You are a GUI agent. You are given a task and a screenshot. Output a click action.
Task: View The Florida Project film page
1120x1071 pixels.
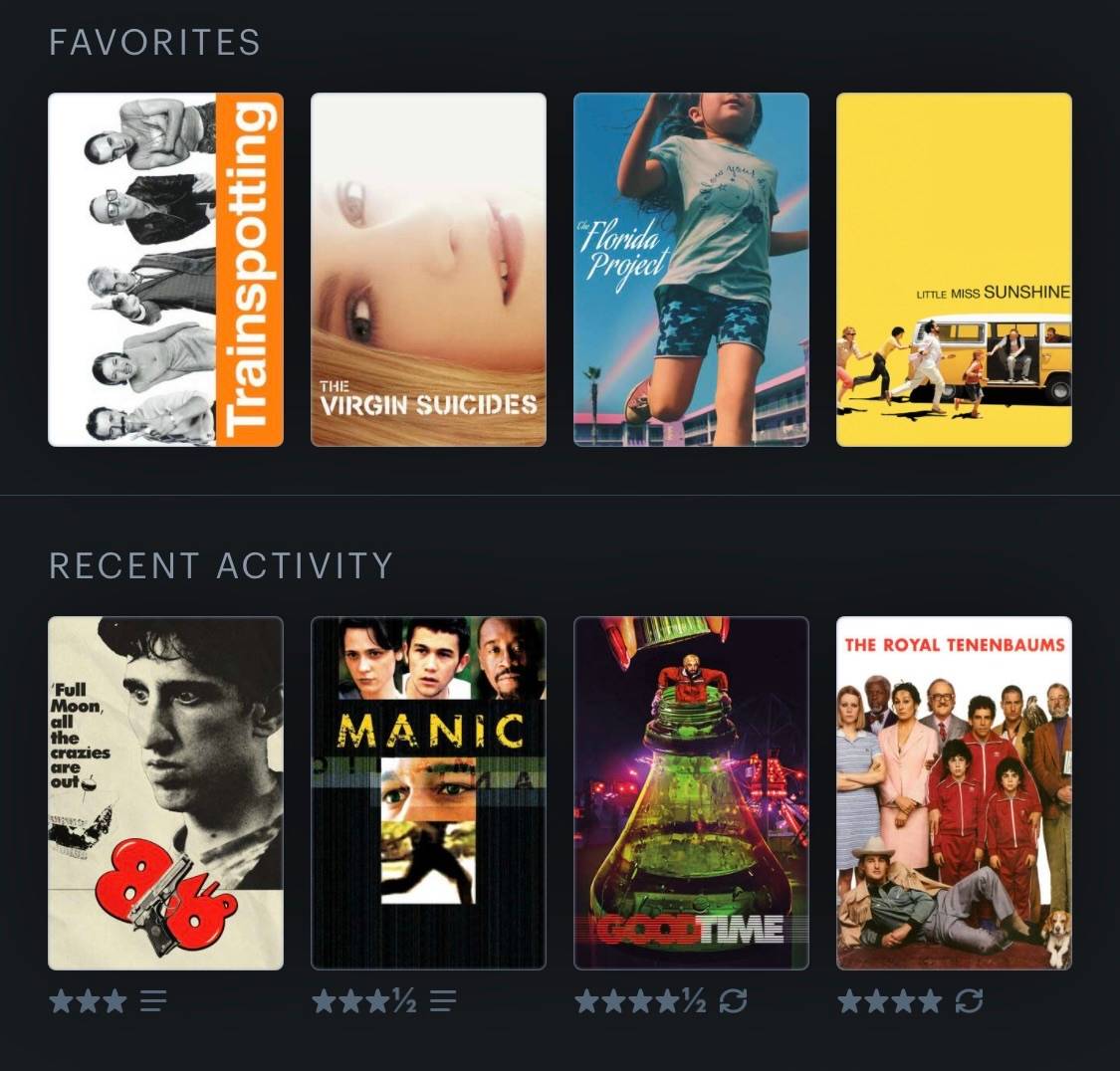tap(692, 270)
